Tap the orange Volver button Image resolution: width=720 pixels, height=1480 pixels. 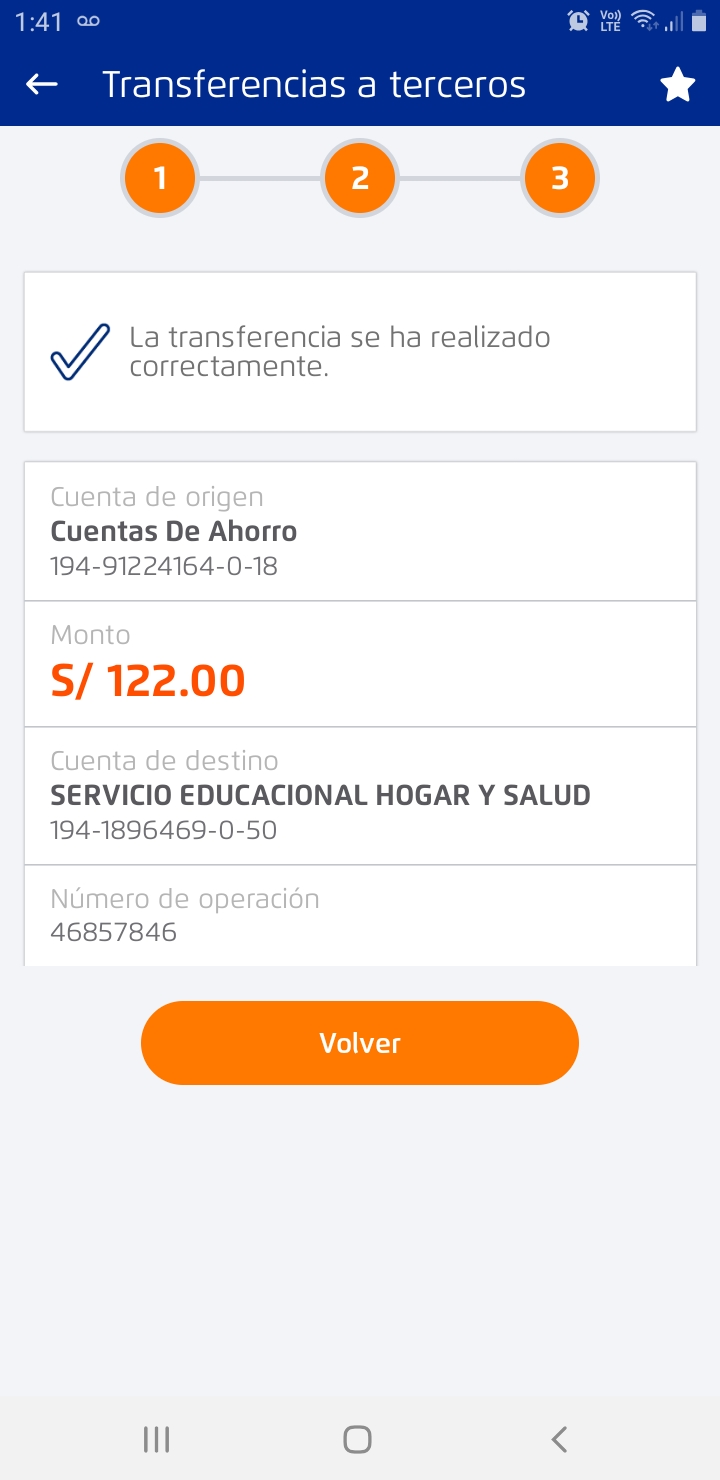(360, 1043)
